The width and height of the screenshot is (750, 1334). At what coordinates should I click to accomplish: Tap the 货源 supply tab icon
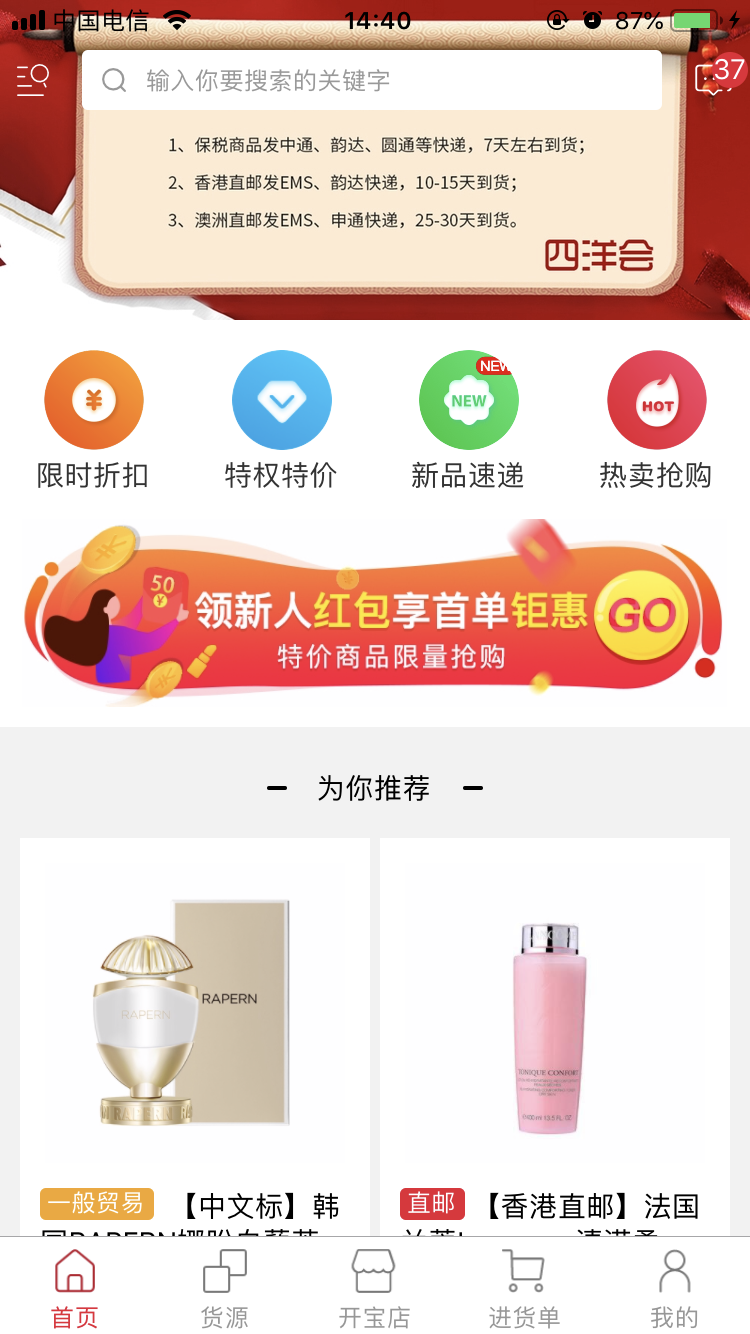[223, 1270]
